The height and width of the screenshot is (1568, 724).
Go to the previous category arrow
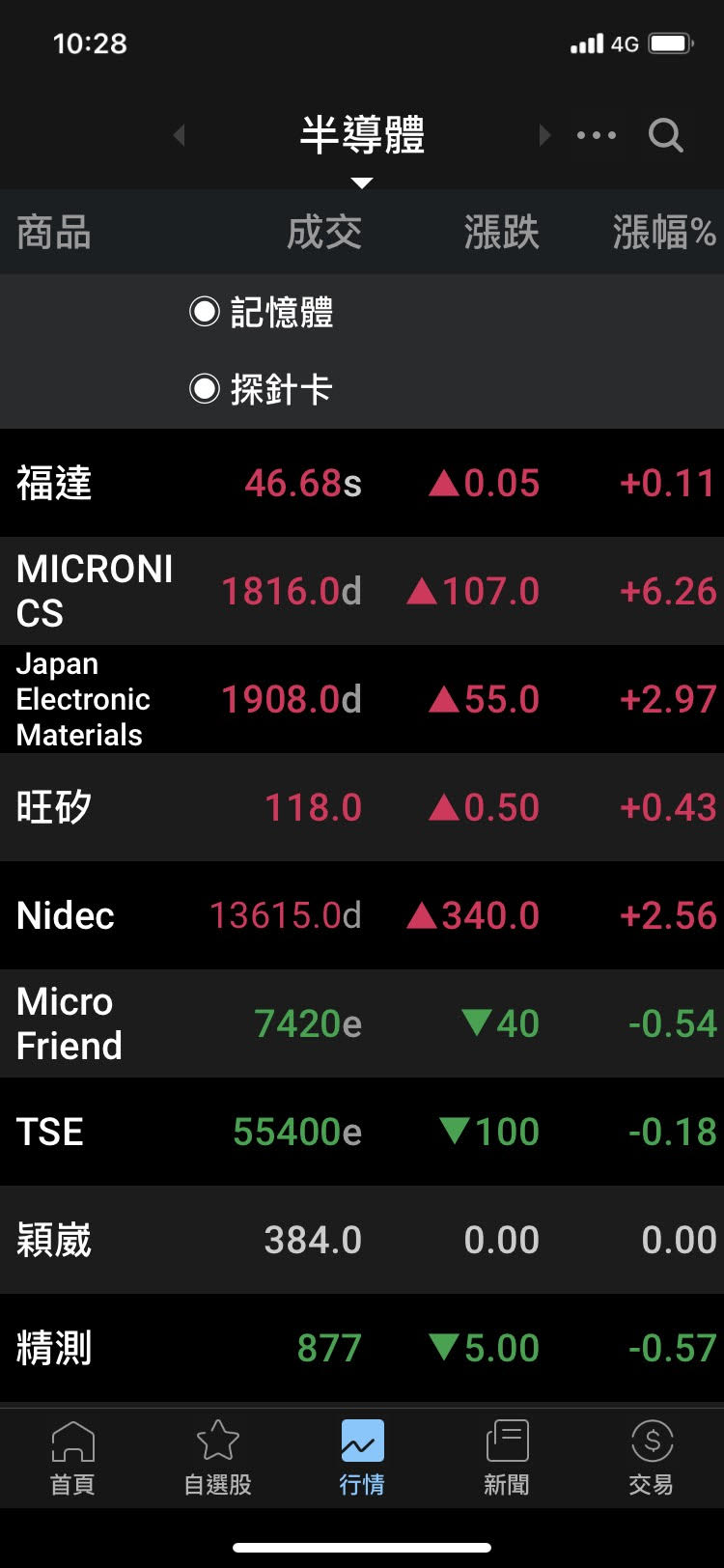pos(180,135)
